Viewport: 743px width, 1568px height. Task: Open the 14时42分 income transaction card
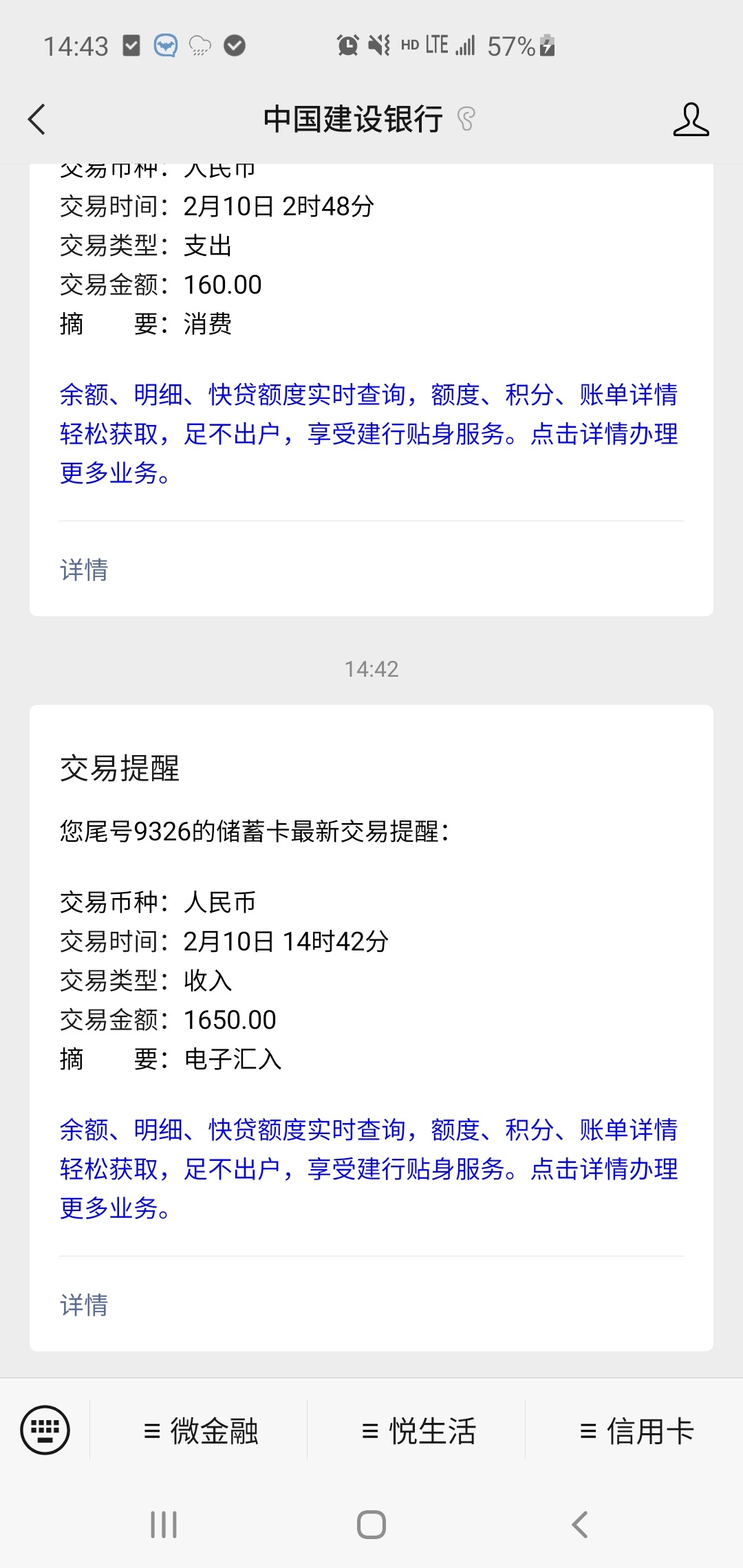pyautogui.click(x=371, y=1028)
